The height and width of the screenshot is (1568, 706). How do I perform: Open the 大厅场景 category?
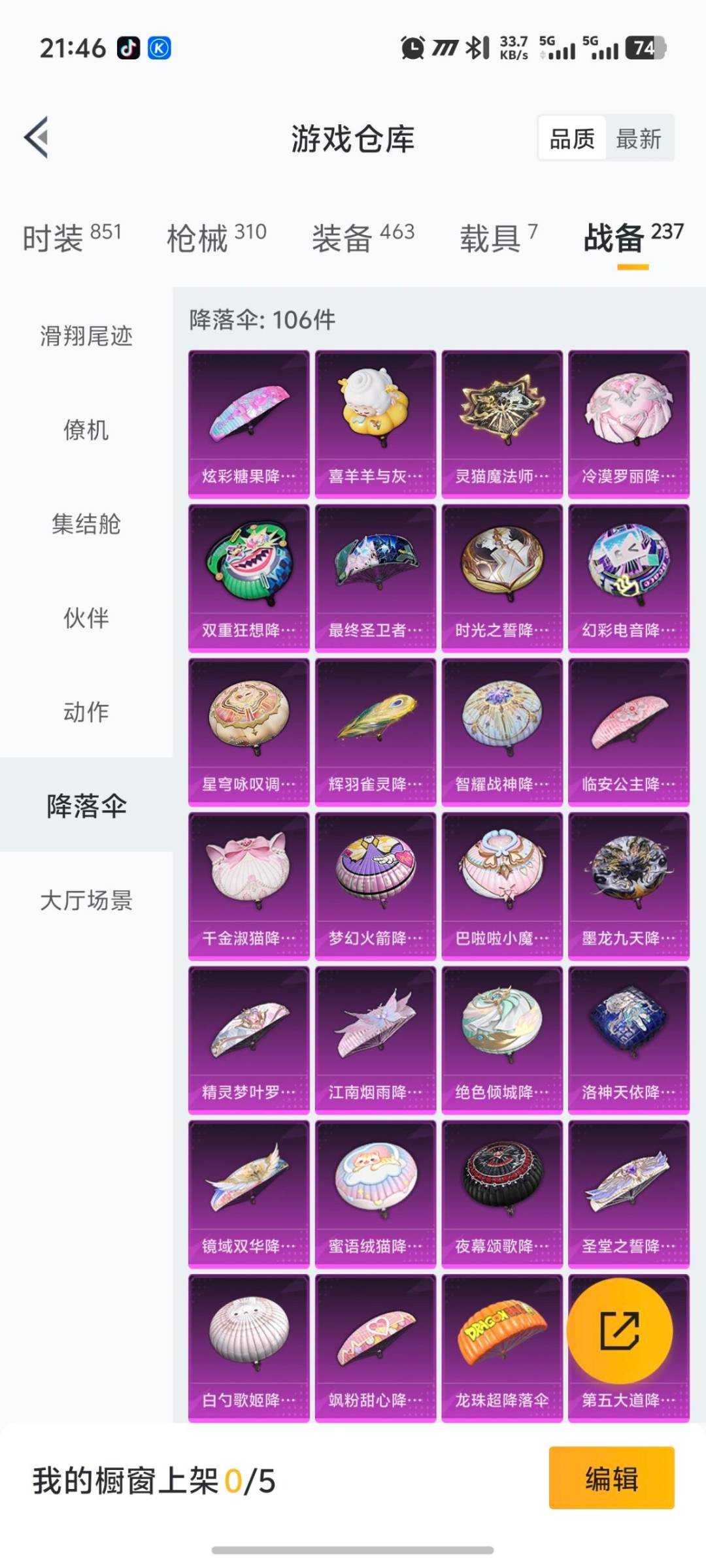[86, 900]
